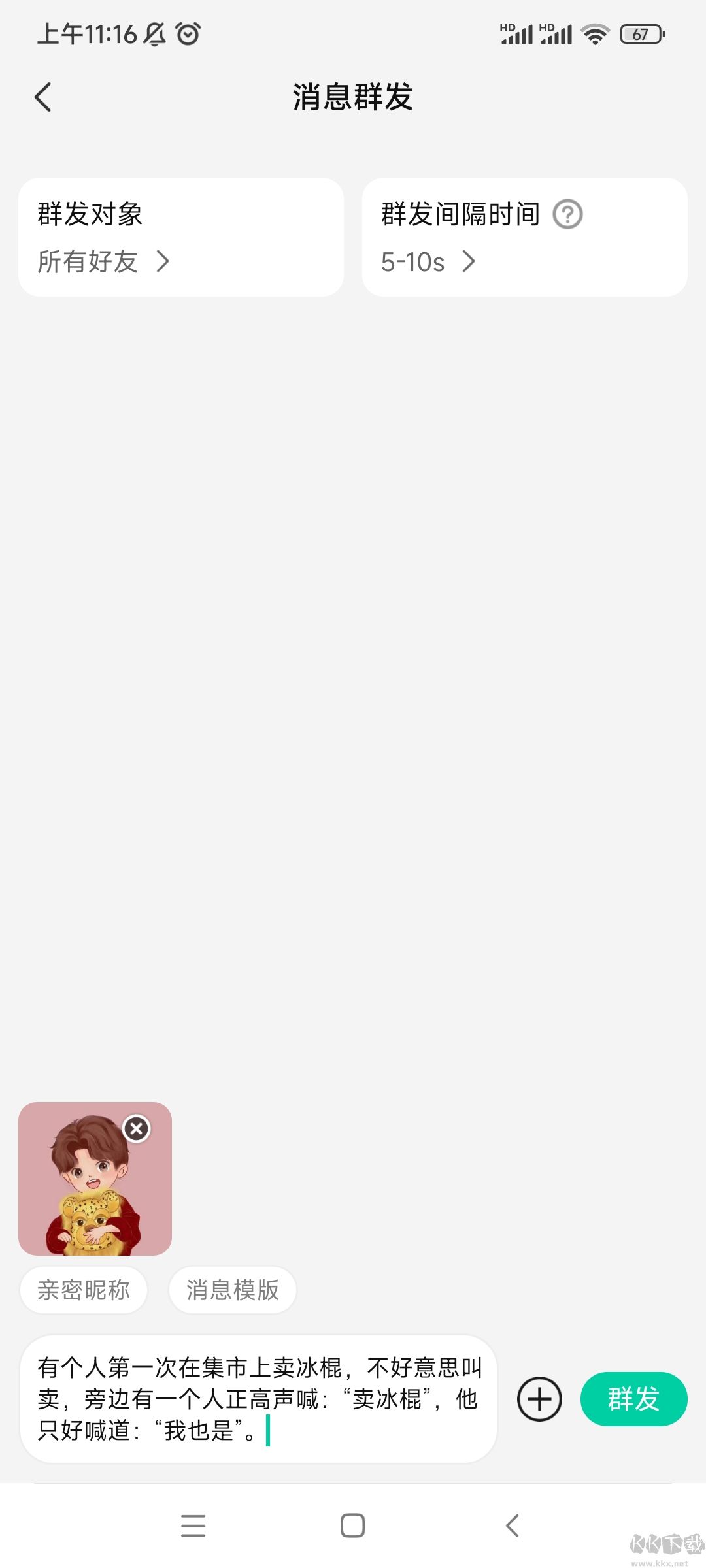Open recent apps from navigation bar
This screenshot has height=1568, width=706.
[193, 1526]
